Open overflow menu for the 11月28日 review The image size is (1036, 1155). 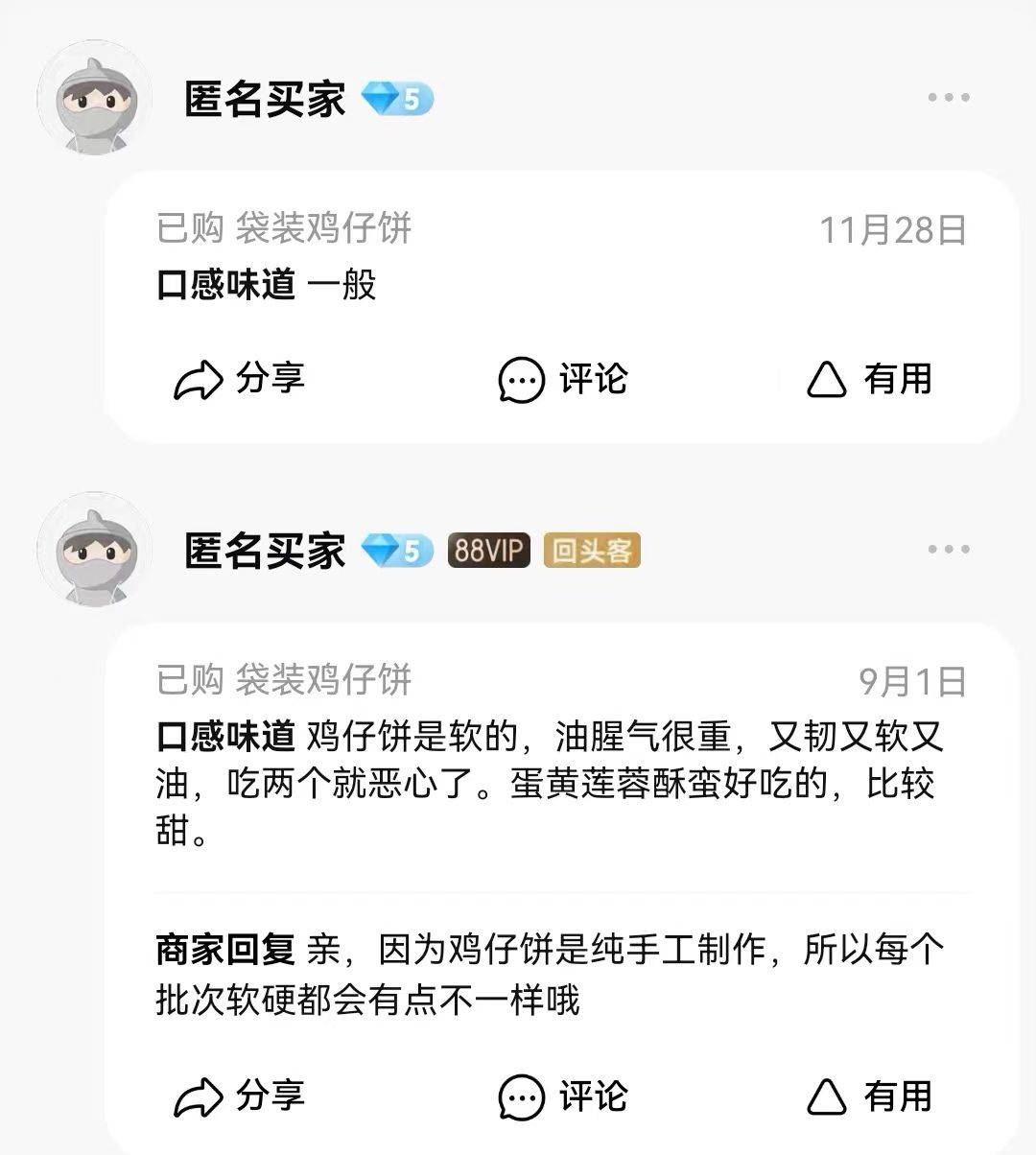pos(948,98)
